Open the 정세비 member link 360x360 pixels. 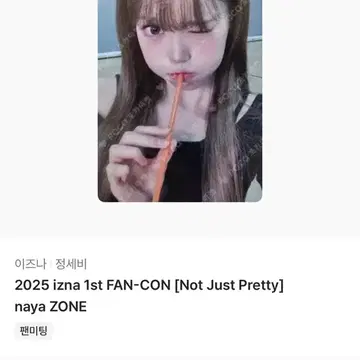[71, 264]
